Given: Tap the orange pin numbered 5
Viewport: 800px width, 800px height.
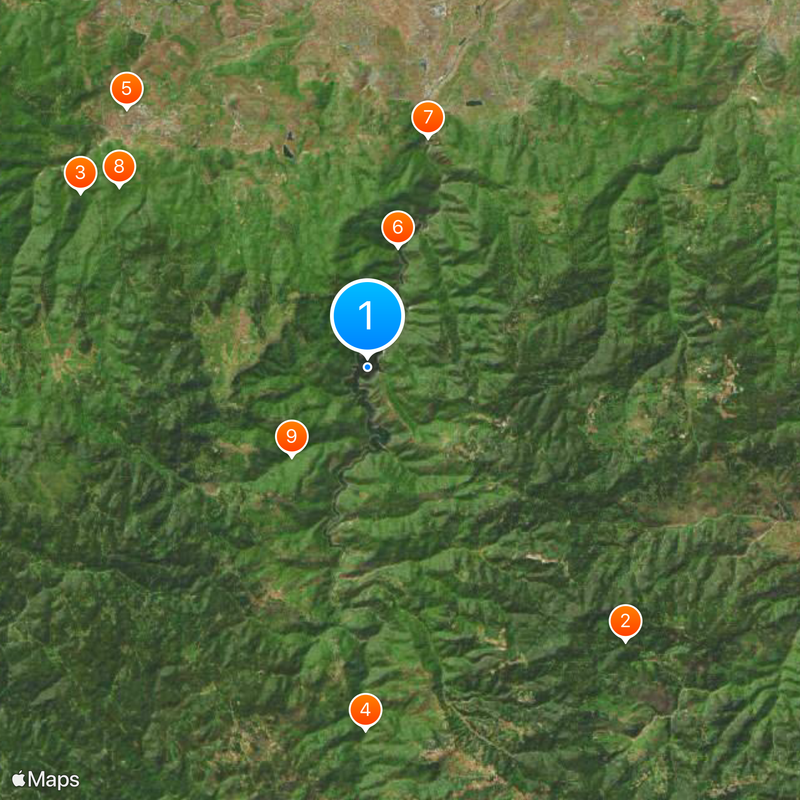Looking at the screenshot, I should pos(126,89).
